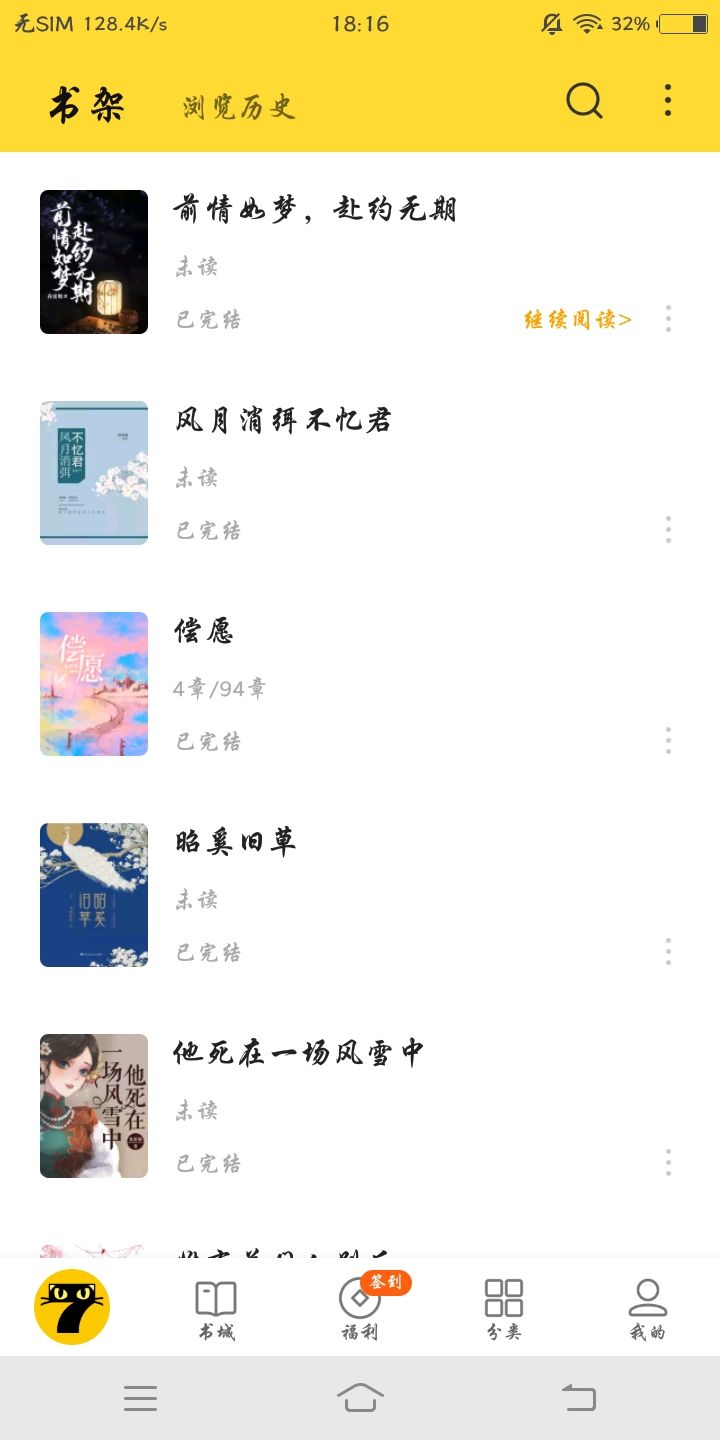
Task: Open more options for 偿愿
Action: tap(668, 741)
